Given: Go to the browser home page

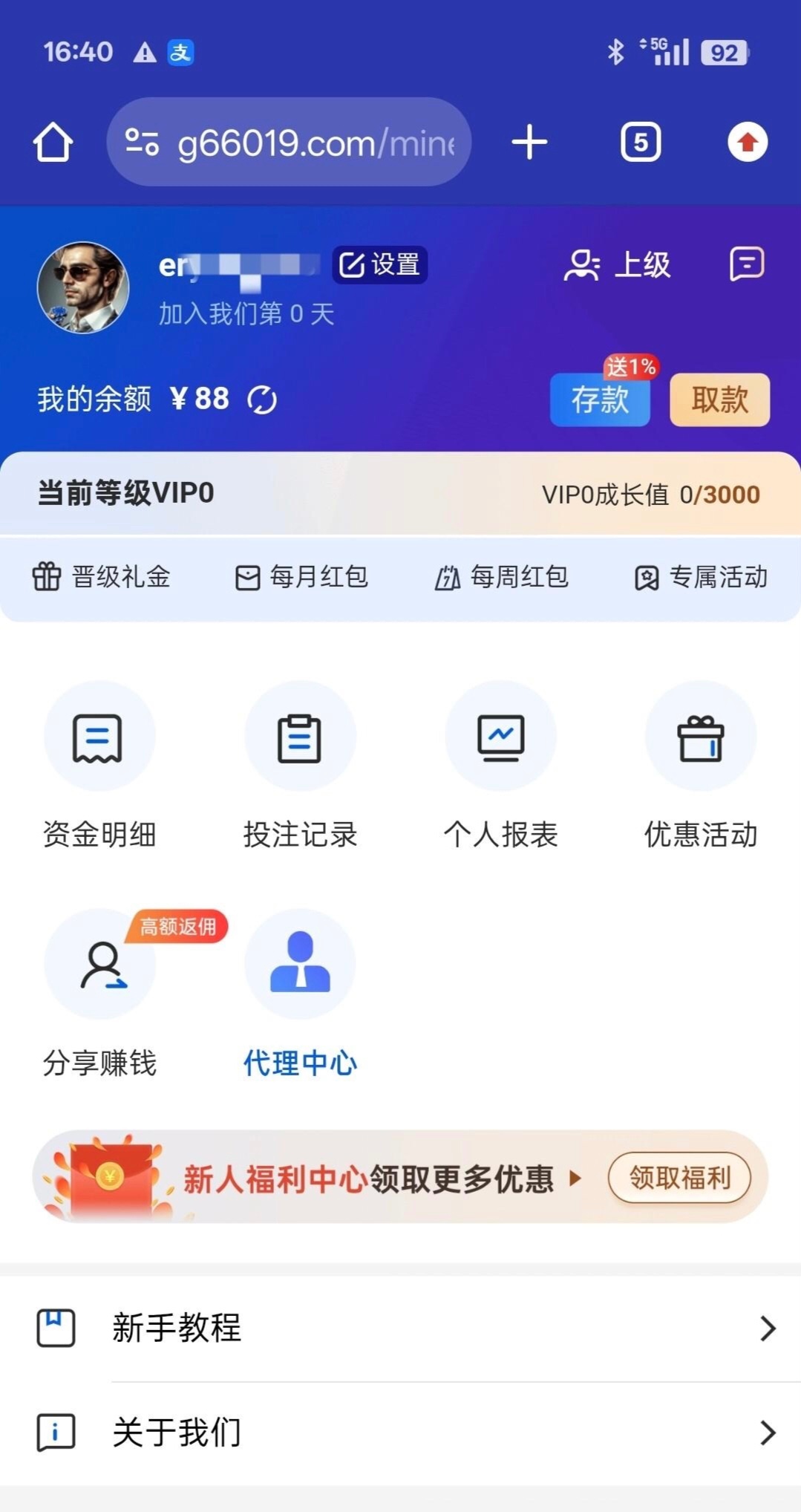Looking at the screenshot, I should 53,142.
